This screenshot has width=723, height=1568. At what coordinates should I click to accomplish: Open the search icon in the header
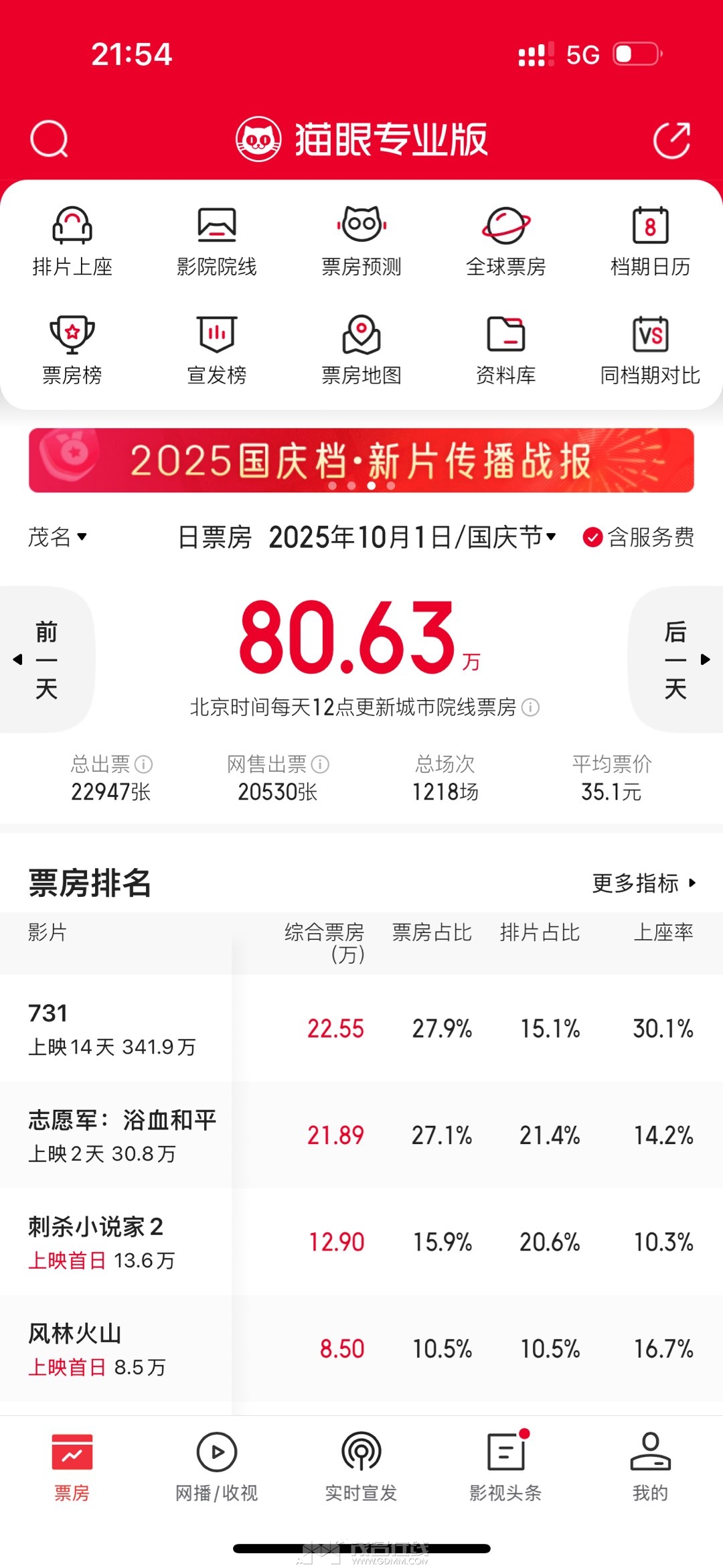pyautogui.click(x=50, y=139)
